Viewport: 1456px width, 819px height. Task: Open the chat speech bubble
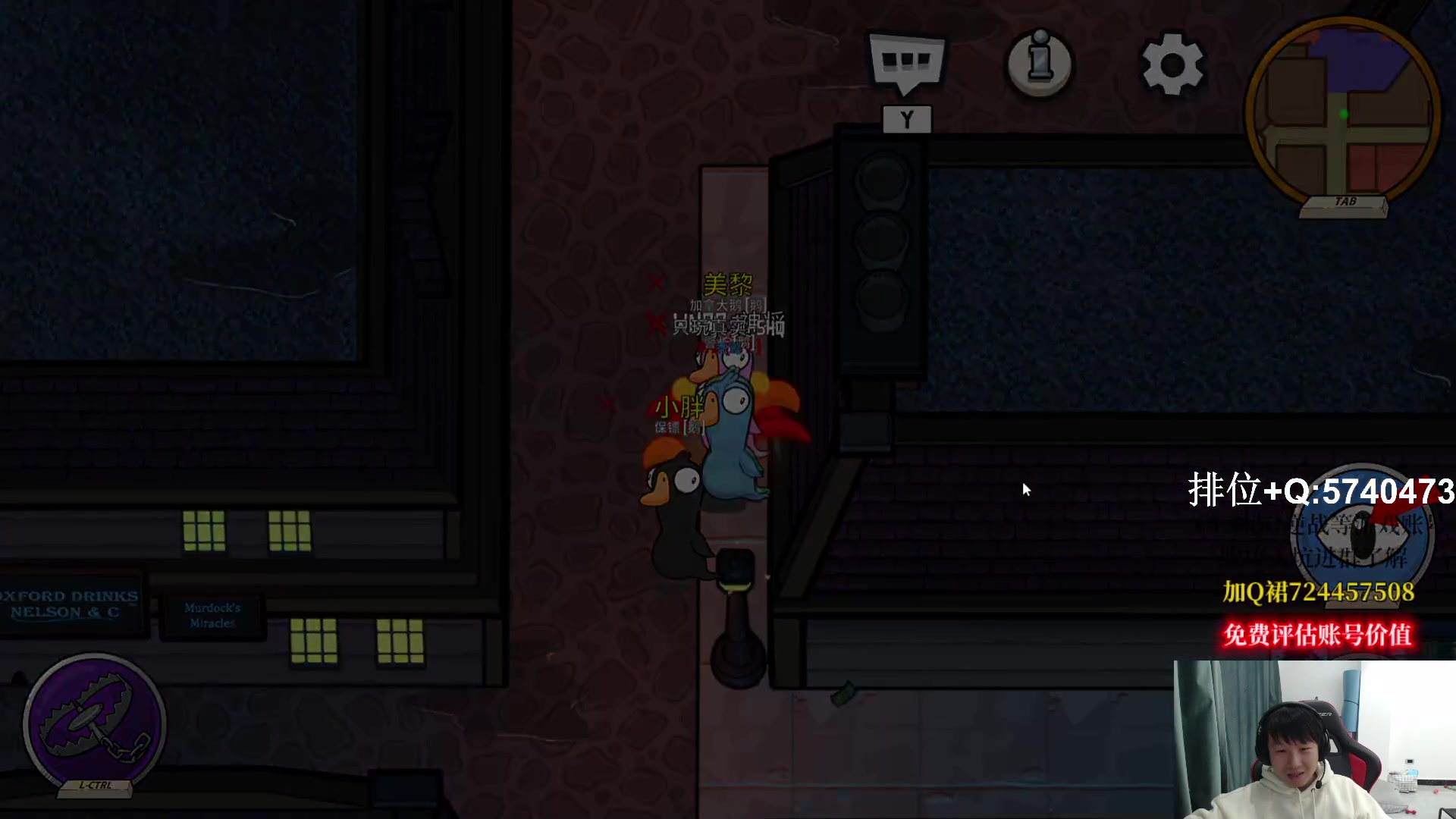pos(907,61)
